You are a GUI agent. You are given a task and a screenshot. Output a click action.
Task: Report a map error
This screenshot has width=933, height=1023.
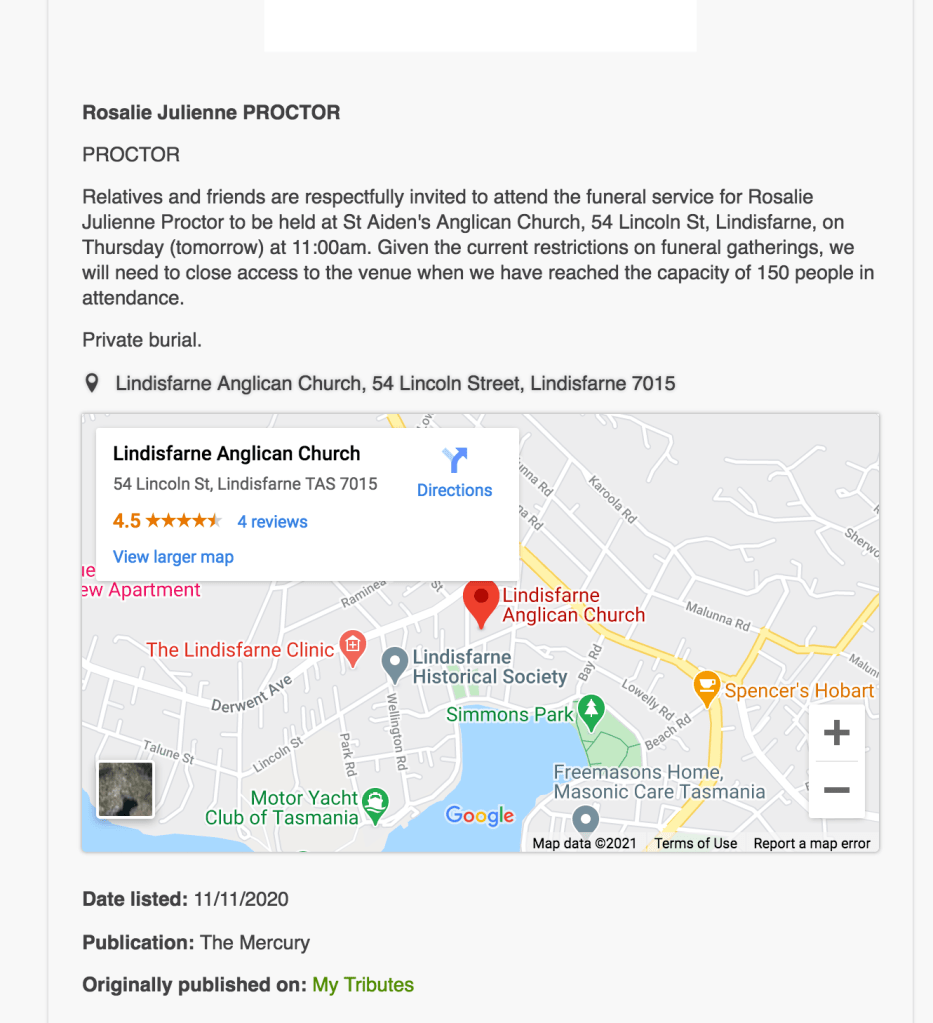(x=812, y=843)
